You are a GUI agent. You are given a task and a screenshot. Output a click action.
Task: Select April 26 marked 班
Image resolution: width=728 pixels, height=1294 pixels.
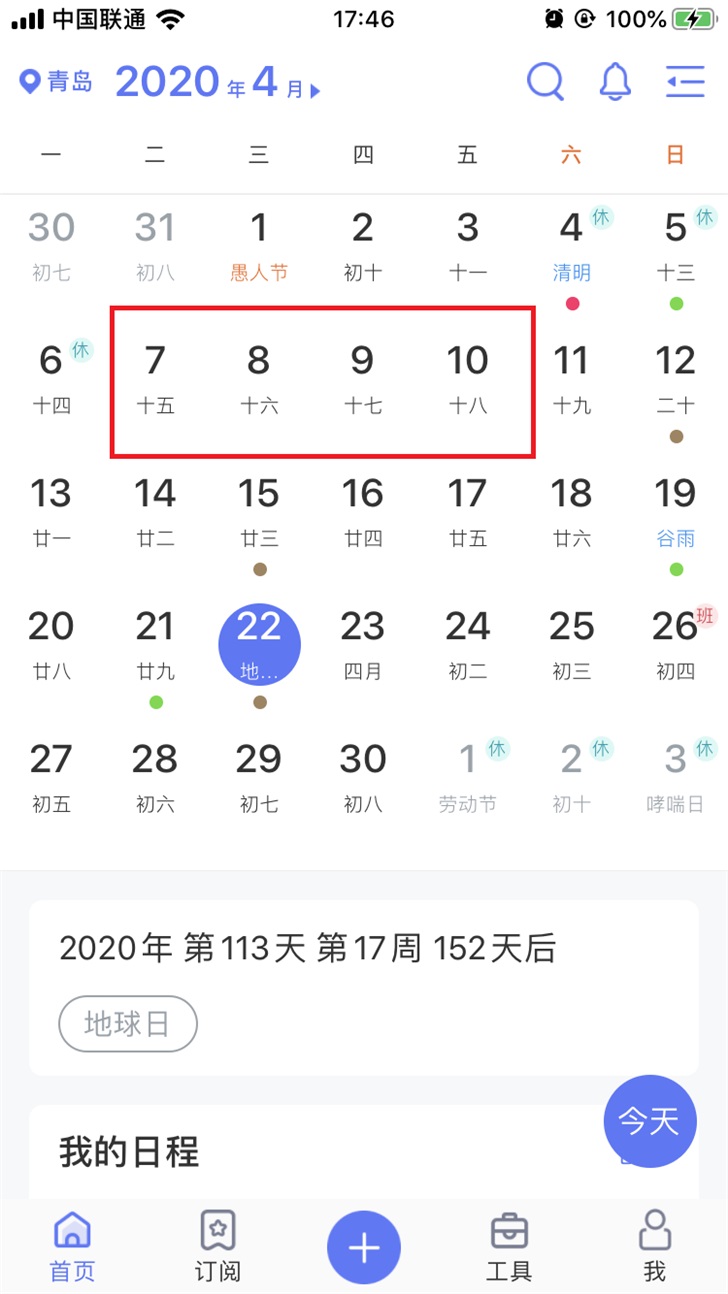point(676,644)
